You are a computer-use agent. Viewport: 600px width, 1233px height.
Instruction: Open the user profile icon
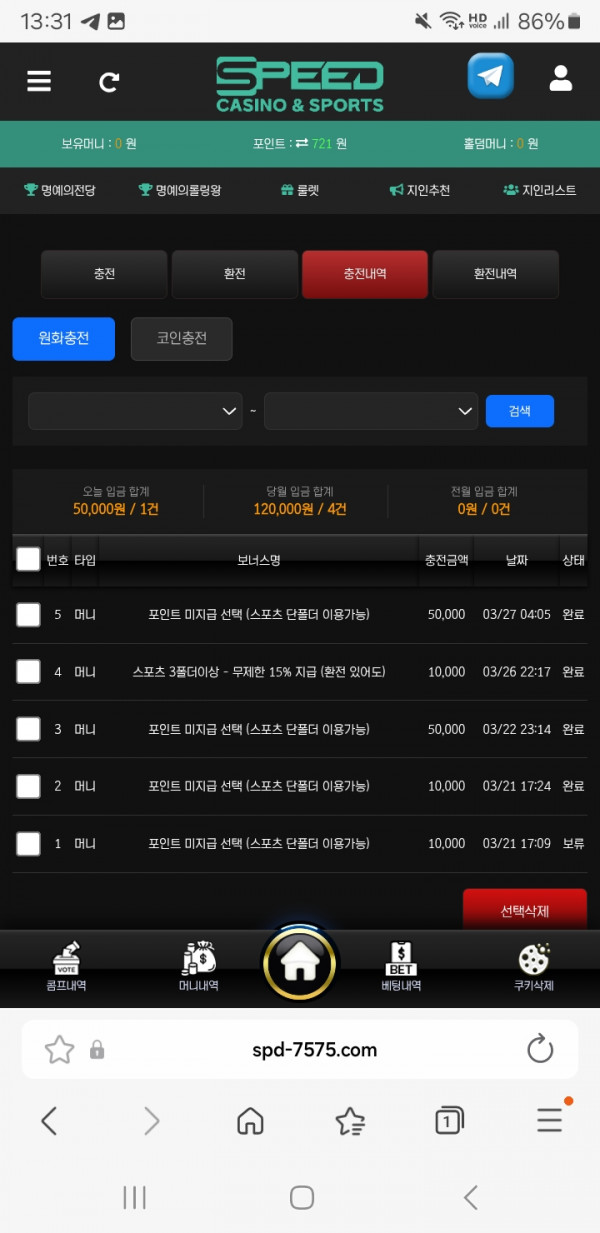point(561,78)
